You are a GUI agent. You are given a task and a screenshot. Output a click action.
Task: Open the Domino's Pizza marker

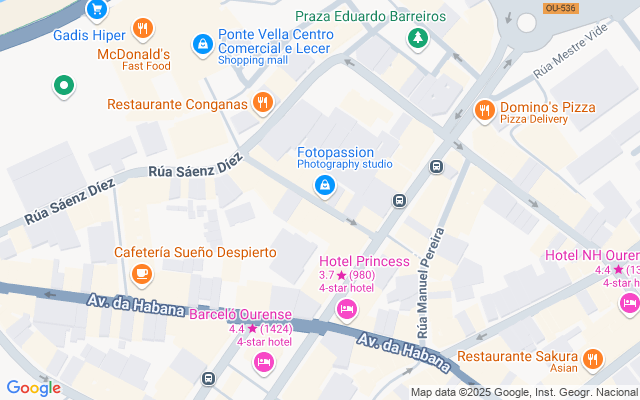pos(485,109)
